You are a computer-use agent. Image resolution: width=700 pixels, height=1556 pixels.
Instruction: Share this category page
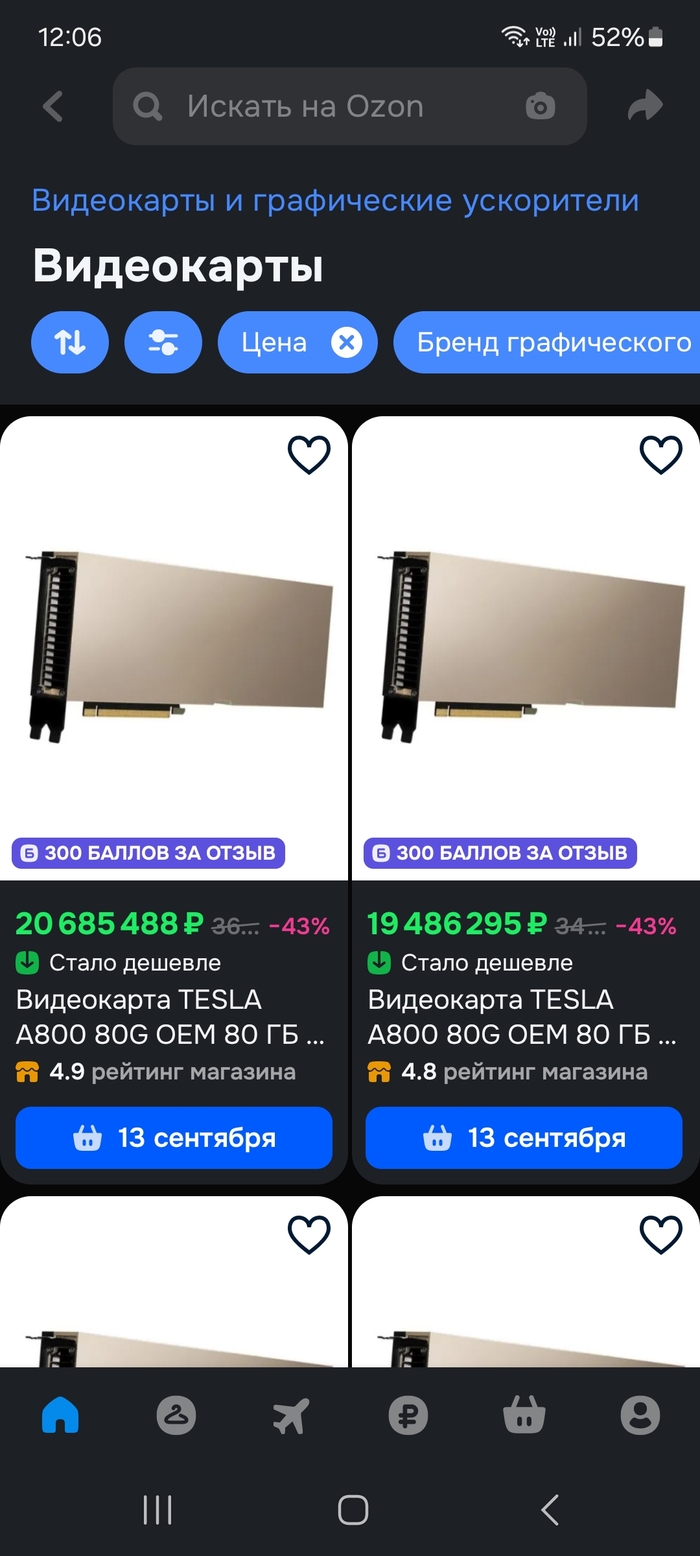pos(645,106)
